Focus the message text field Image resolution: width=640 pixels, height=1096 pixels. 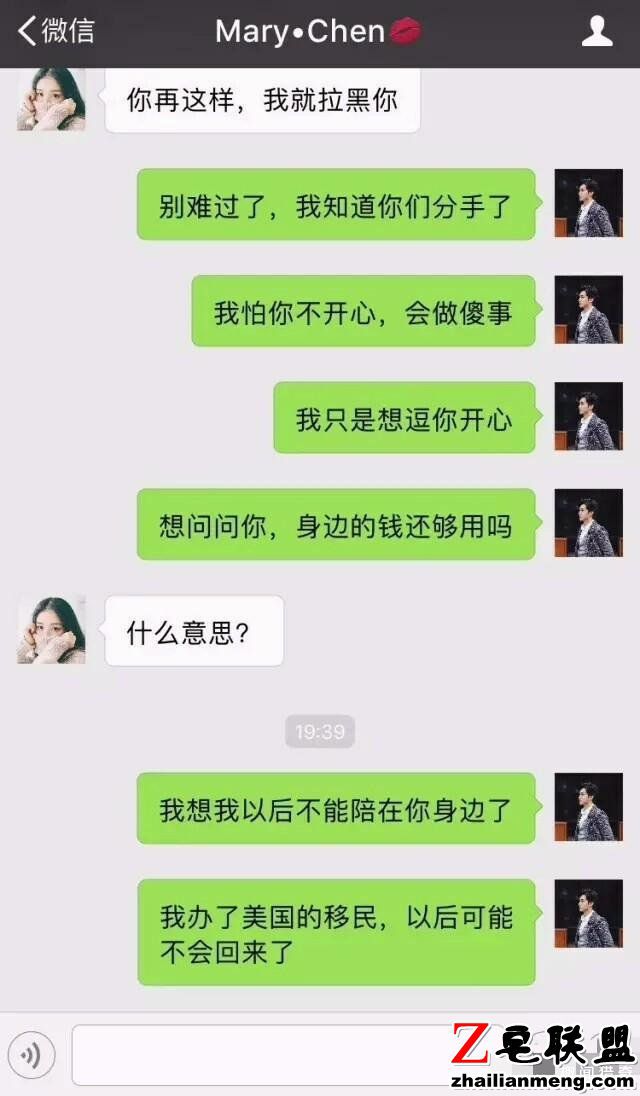click(x=260, y=1055)
